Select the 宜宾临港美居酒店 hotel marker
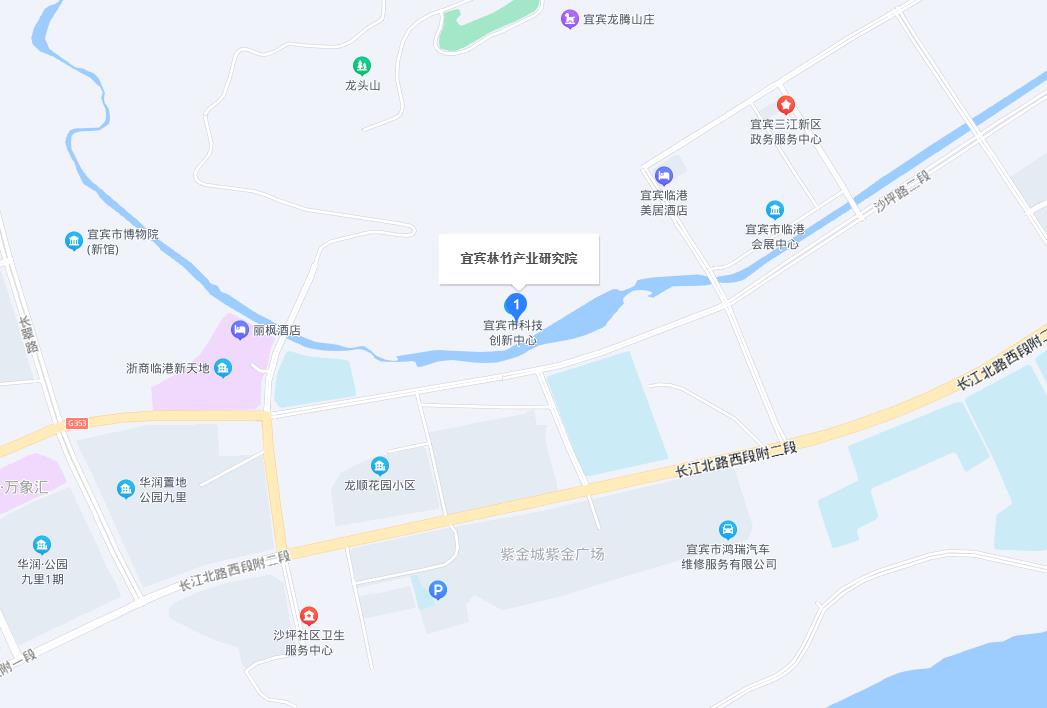Viewport: 1047px width, 708px height. pyautogui.click(x=664, y=177)
